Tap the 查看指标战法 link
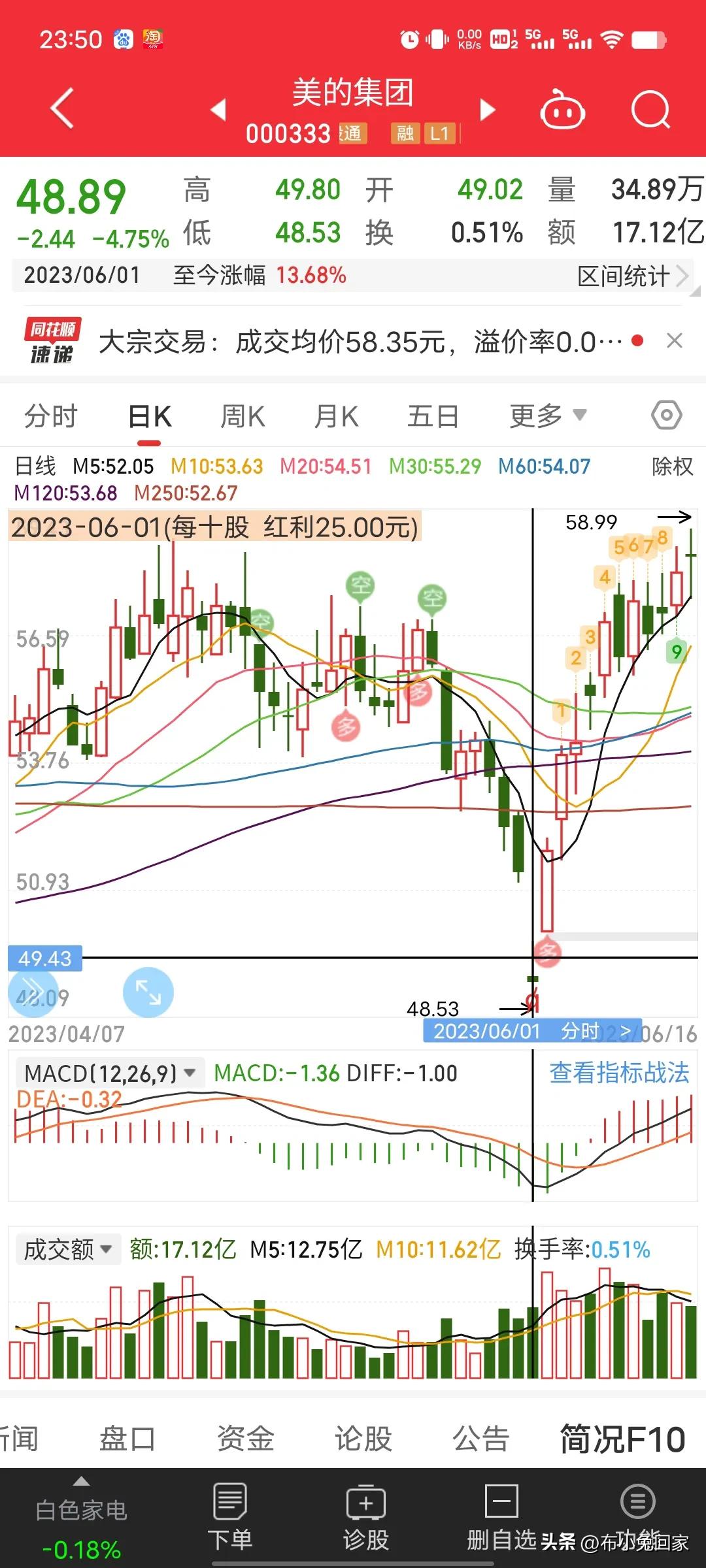This screenshot has width=706, height=1568. point(617,1073)
